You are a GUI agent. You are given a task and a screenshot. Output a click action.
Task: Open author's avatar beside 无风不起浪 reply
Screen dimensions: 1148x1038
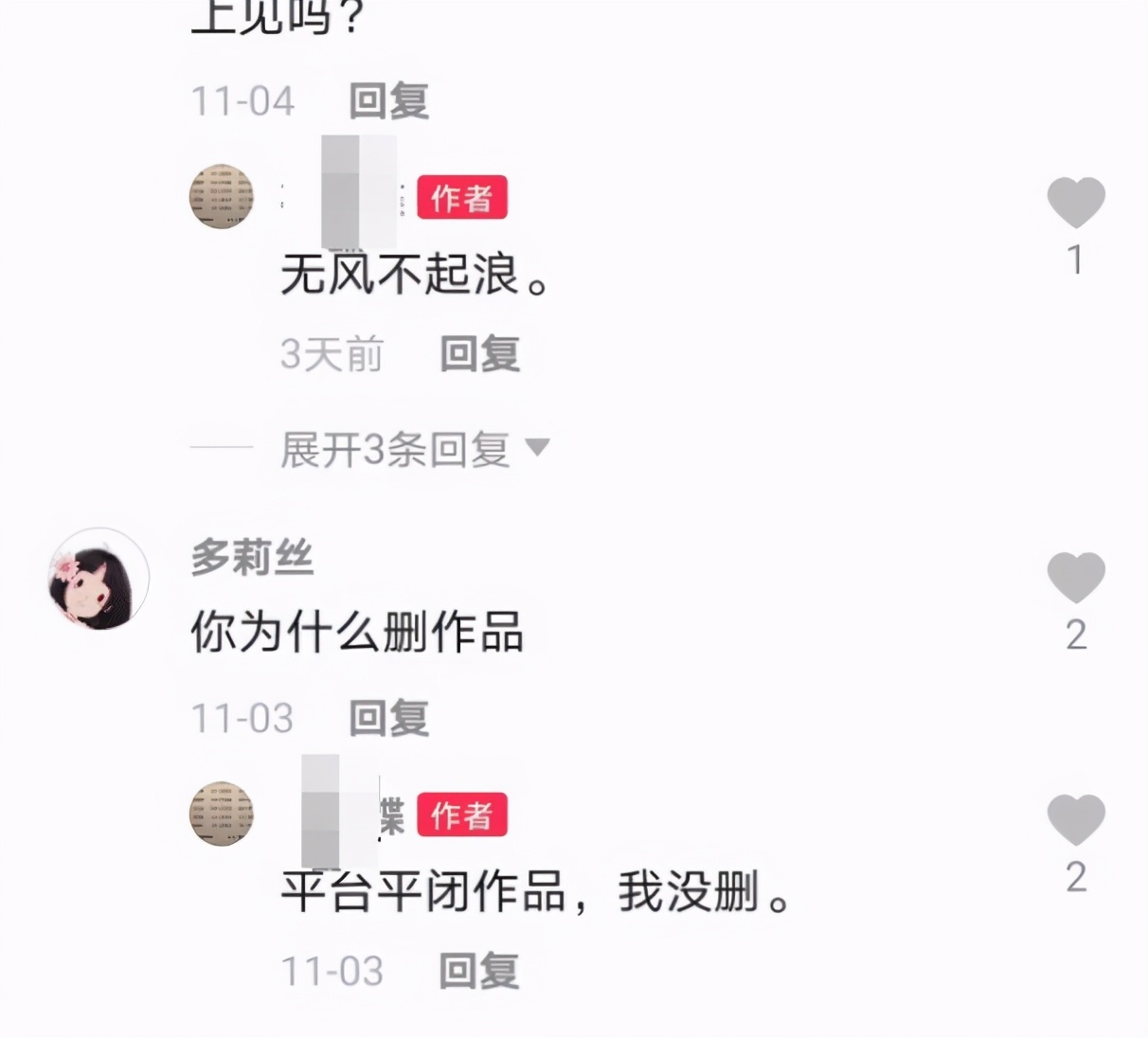pyautogui.click(x=222, y=197)
